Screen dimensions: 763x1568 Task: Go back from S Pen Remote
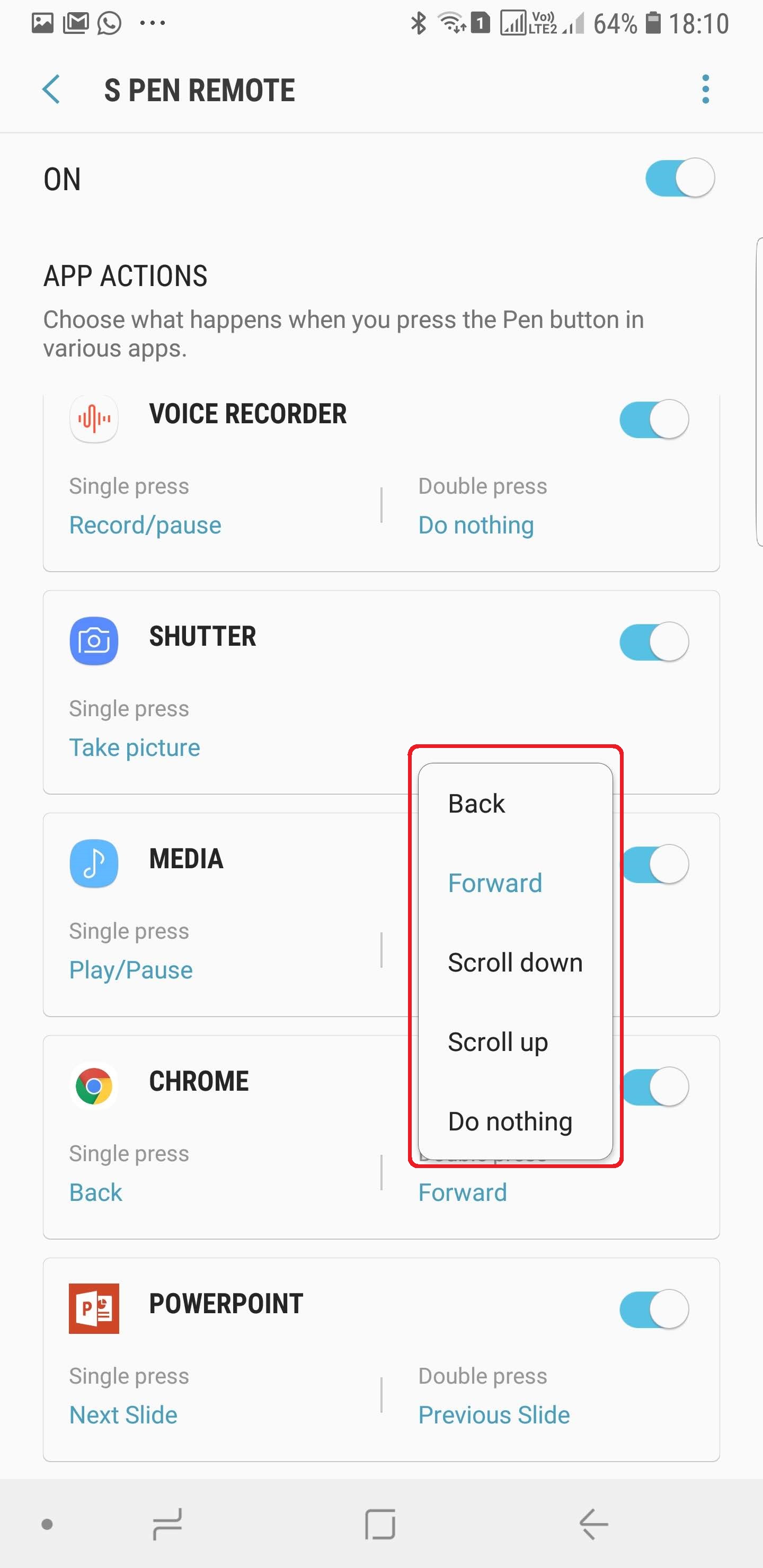pyautogui.click(x=52, y=90)
